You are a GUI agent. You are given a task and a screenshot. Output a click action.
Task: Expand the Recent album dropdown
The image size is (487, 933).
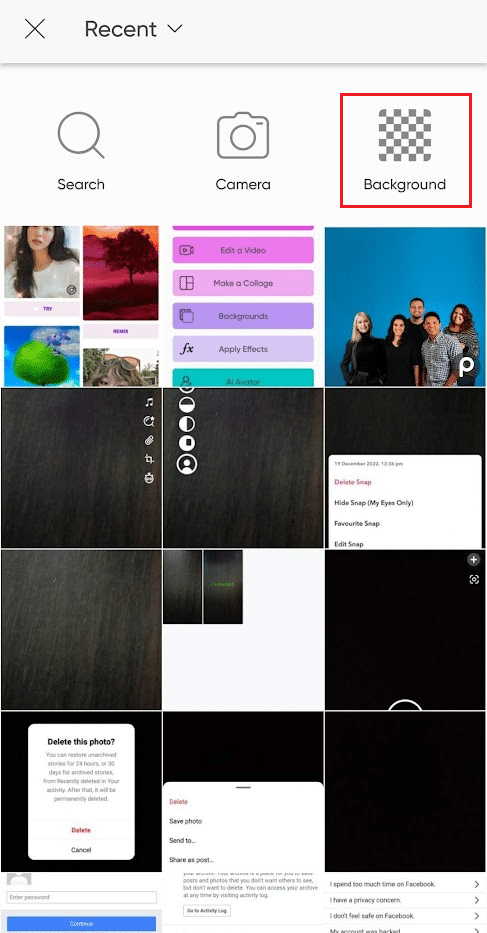click(133, 29)
